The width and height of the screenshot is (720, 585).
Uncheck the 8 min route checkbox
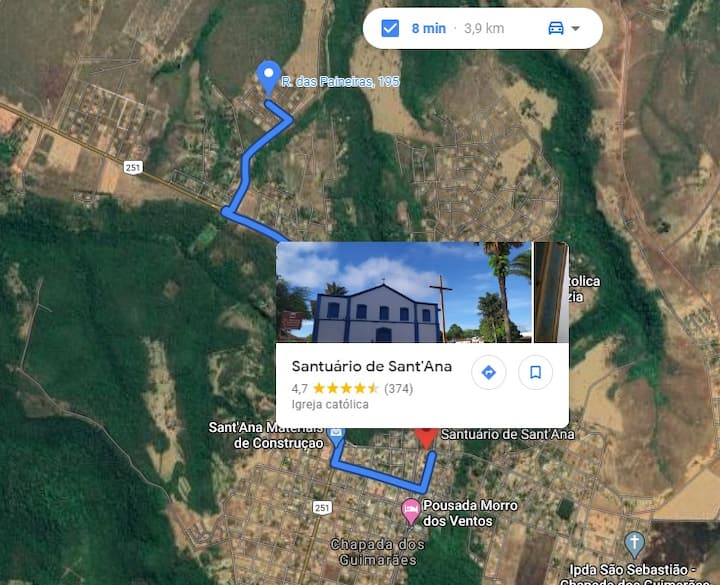pos(389,28)
